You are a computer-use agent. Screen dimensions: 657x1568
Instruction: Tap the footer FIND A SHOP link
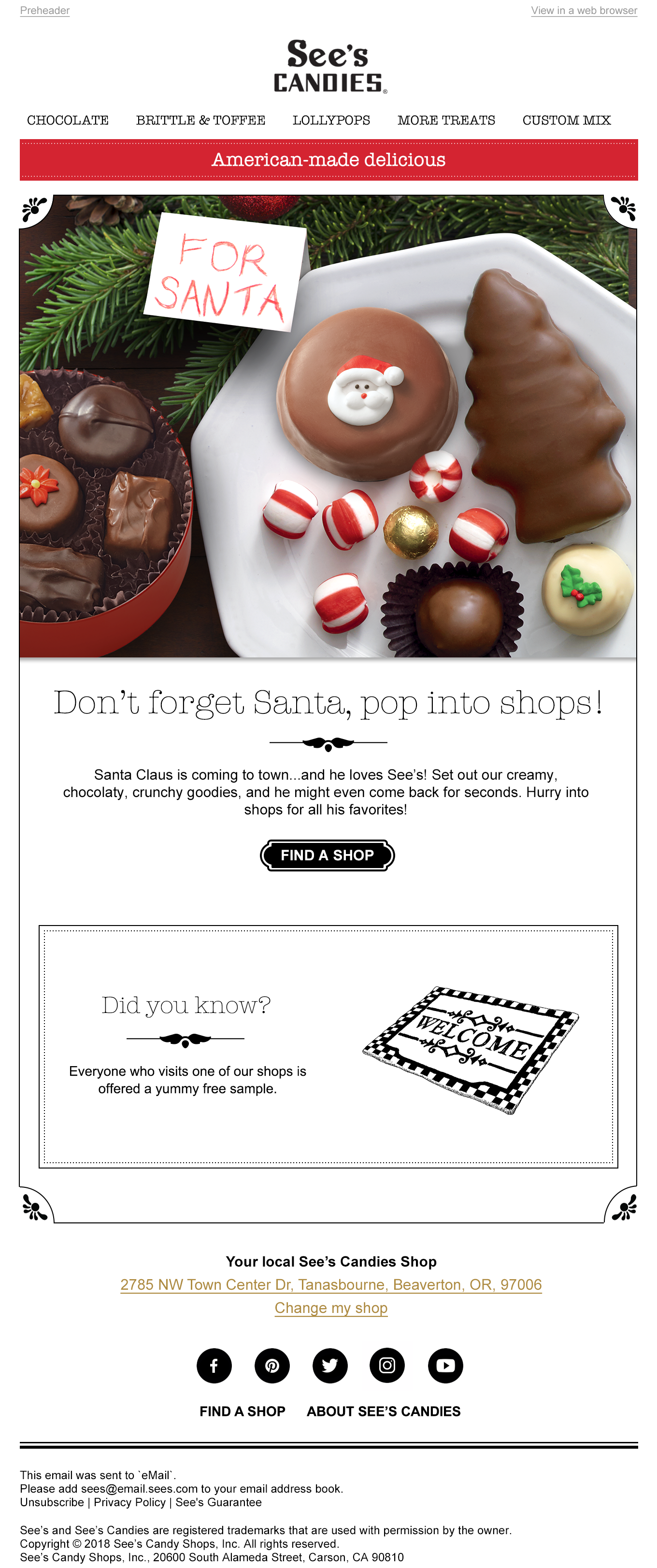pos(243,1411)
